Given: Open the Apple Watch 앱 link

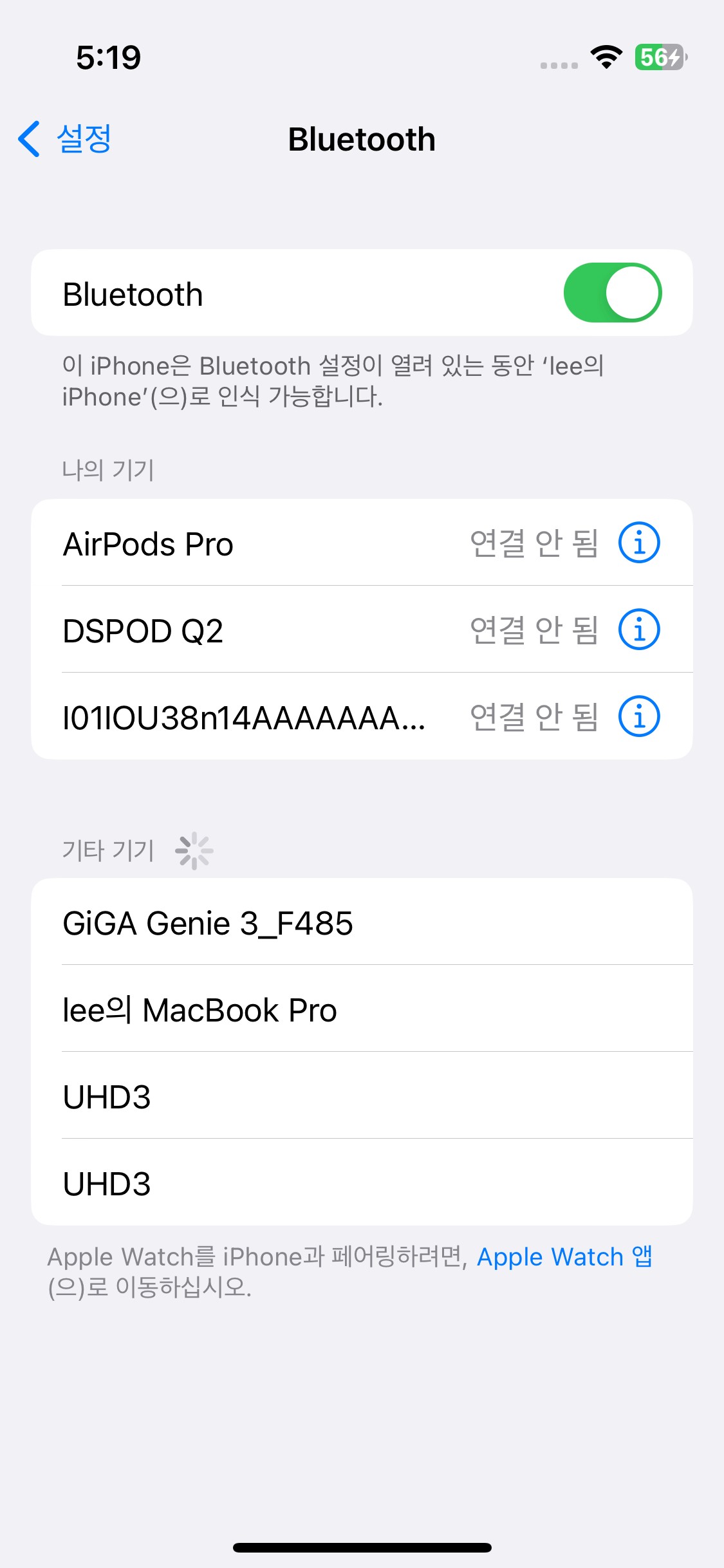Looking at the screenshot, I should click(564, 1256).
